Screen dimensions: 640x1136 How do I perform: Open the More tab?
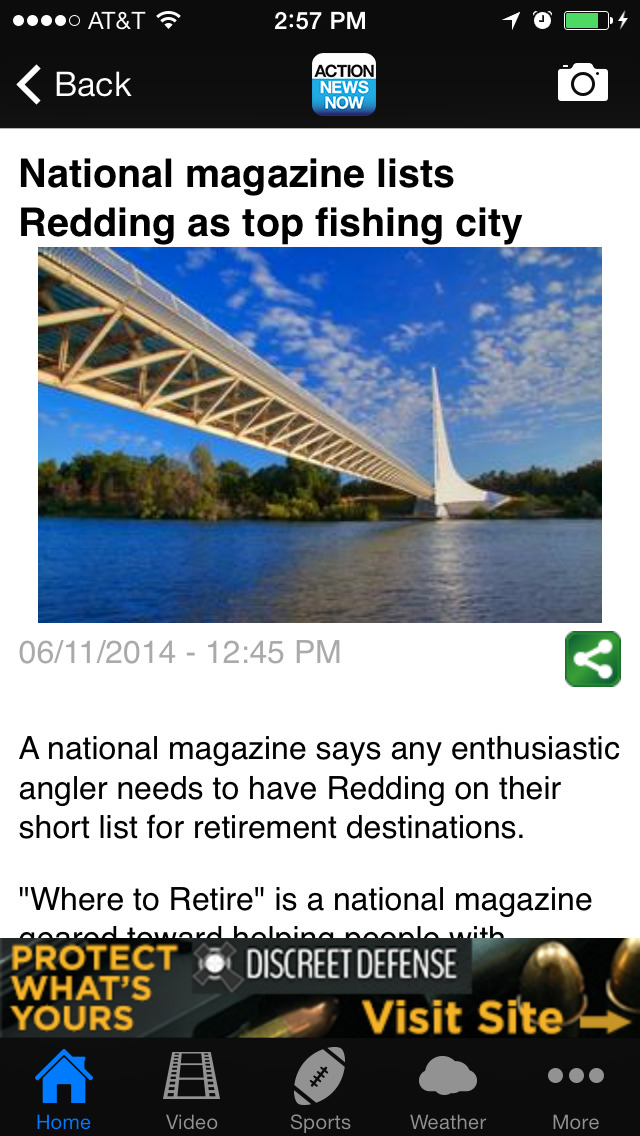click(x=575, y=1089)
